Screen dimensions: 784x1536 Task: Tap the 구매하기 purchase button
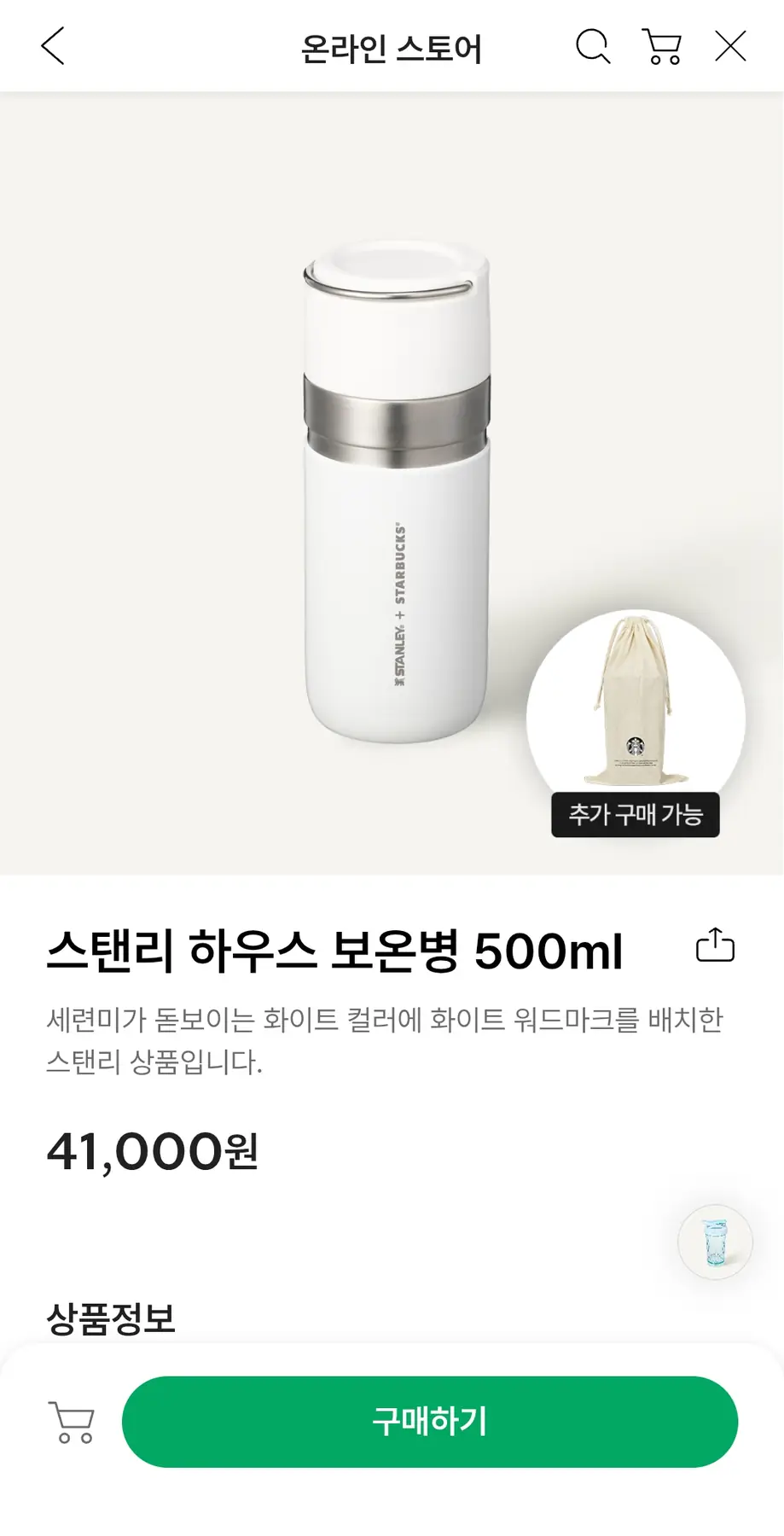(429, 1422)
